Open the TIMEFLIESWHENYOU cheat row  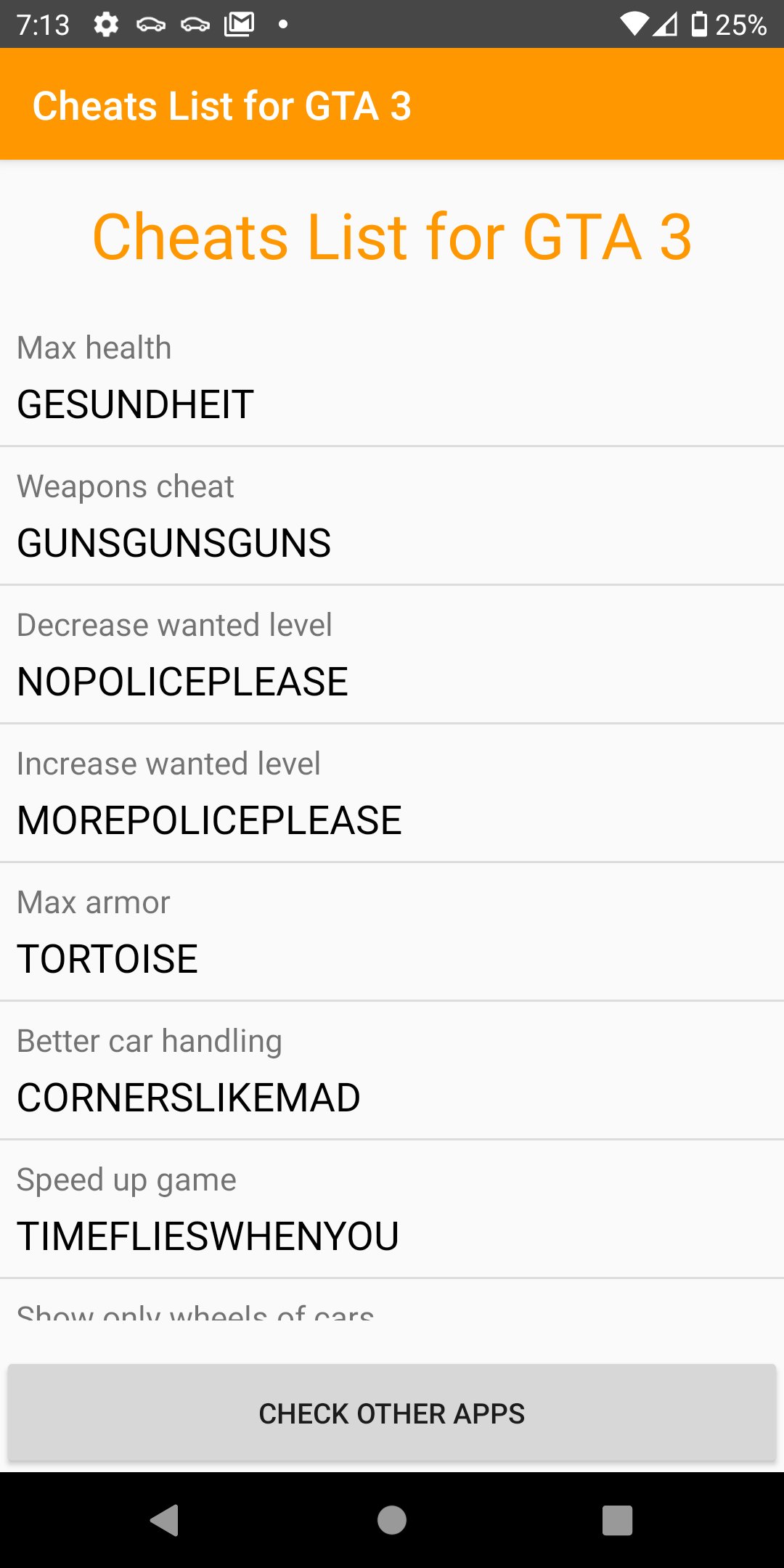[392, 1209]
